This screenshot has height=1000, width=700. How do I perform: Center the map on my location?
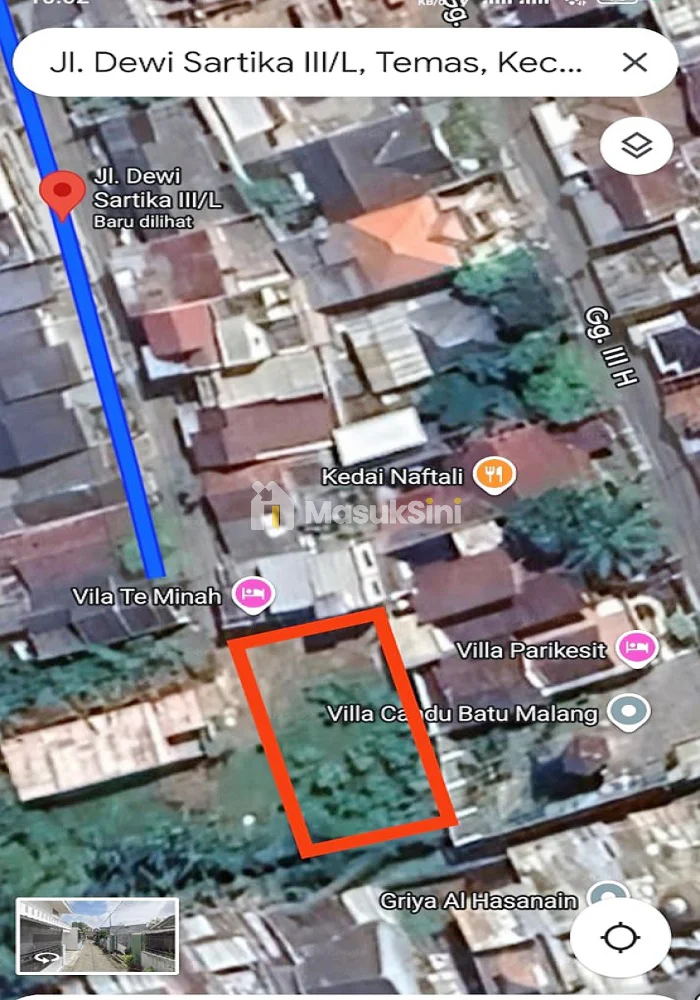[620, 938]
